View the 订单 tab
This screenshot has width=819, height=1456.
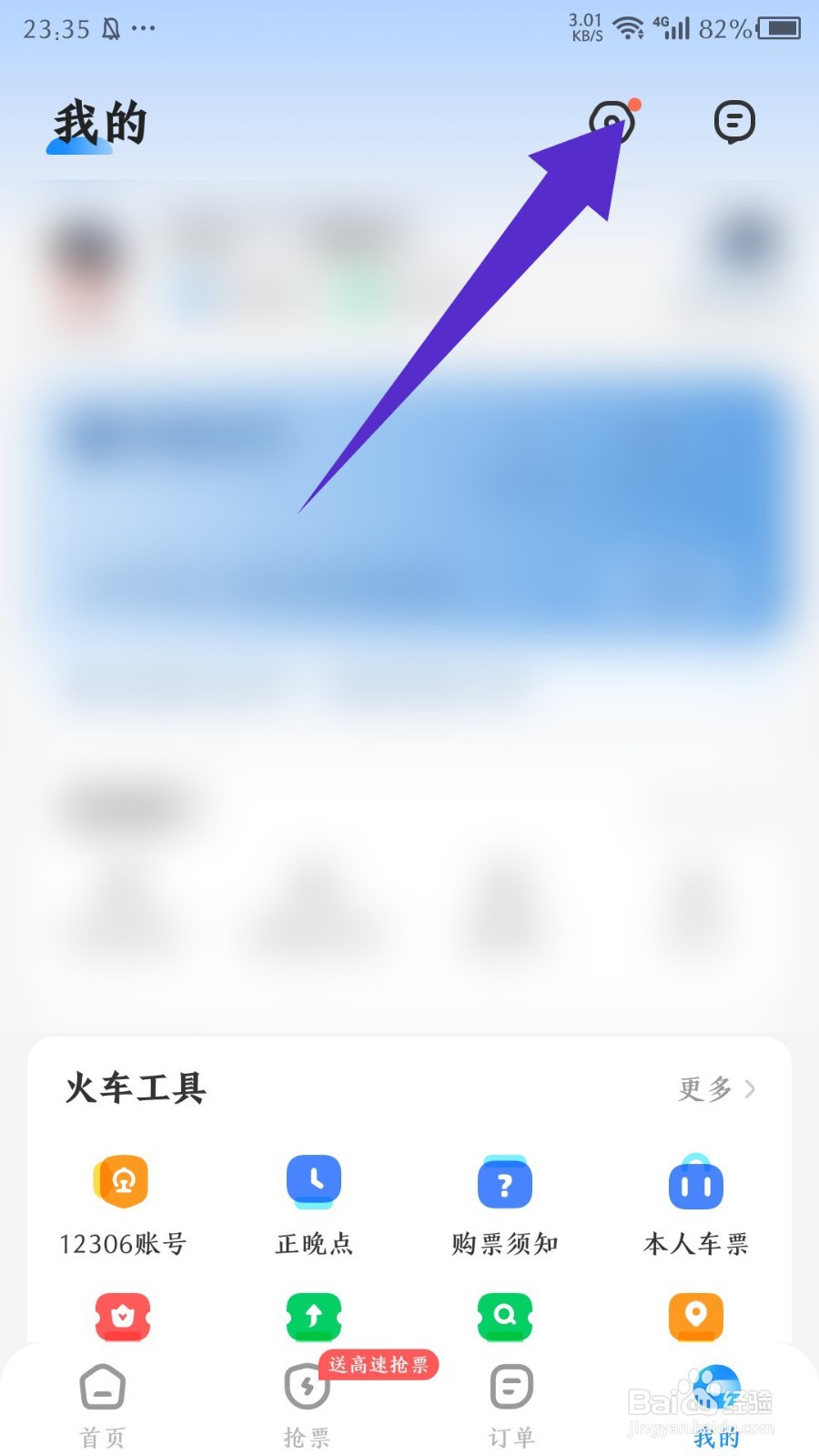(x=510, y=1406)
